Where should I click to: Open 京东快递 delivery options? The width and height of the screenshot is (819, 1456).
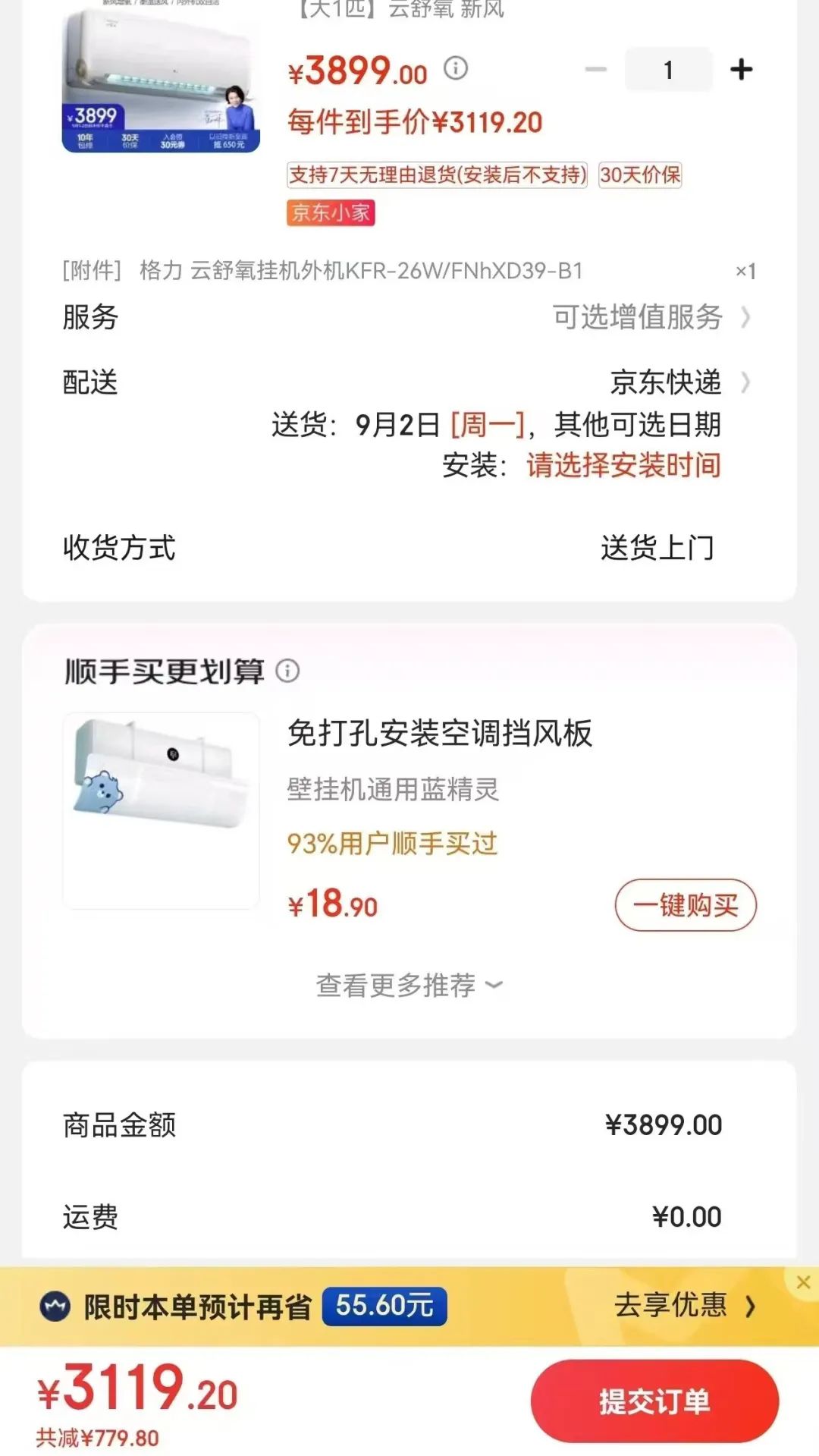tap(679, 382)
